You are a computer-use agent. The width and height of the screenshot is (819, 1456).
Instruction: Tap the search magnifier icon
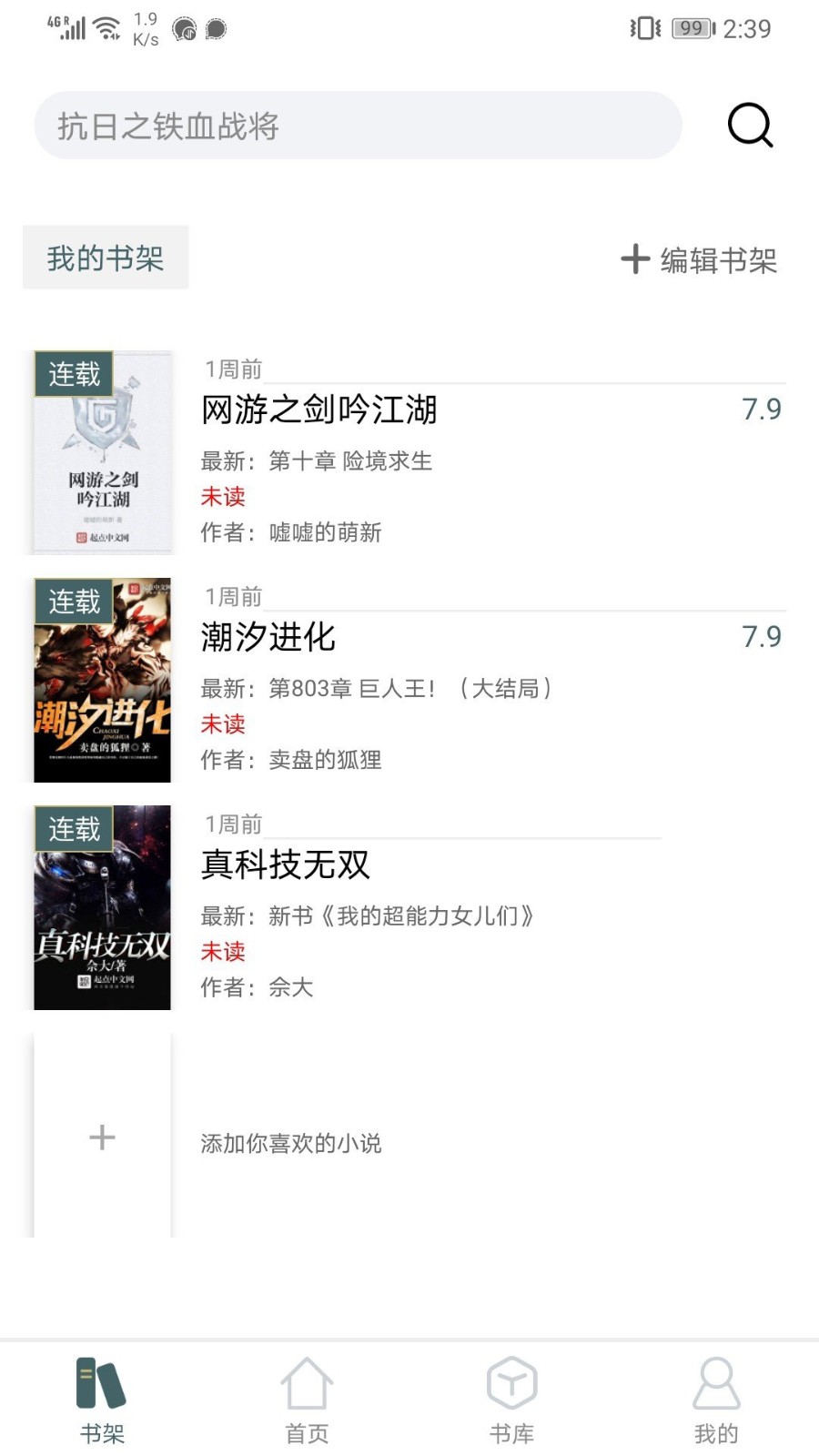[x=749, y=125]
